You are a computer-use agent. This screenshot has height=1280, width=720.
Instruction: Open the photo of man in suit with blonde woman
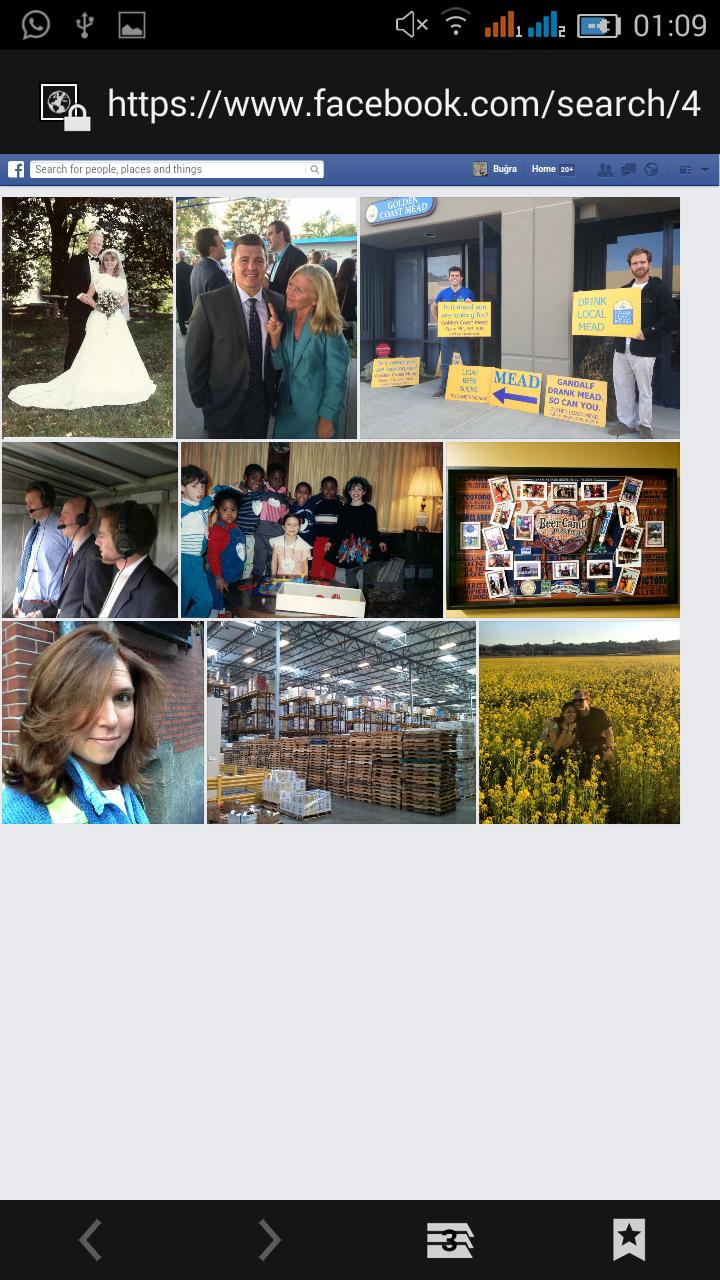point(266,317)
